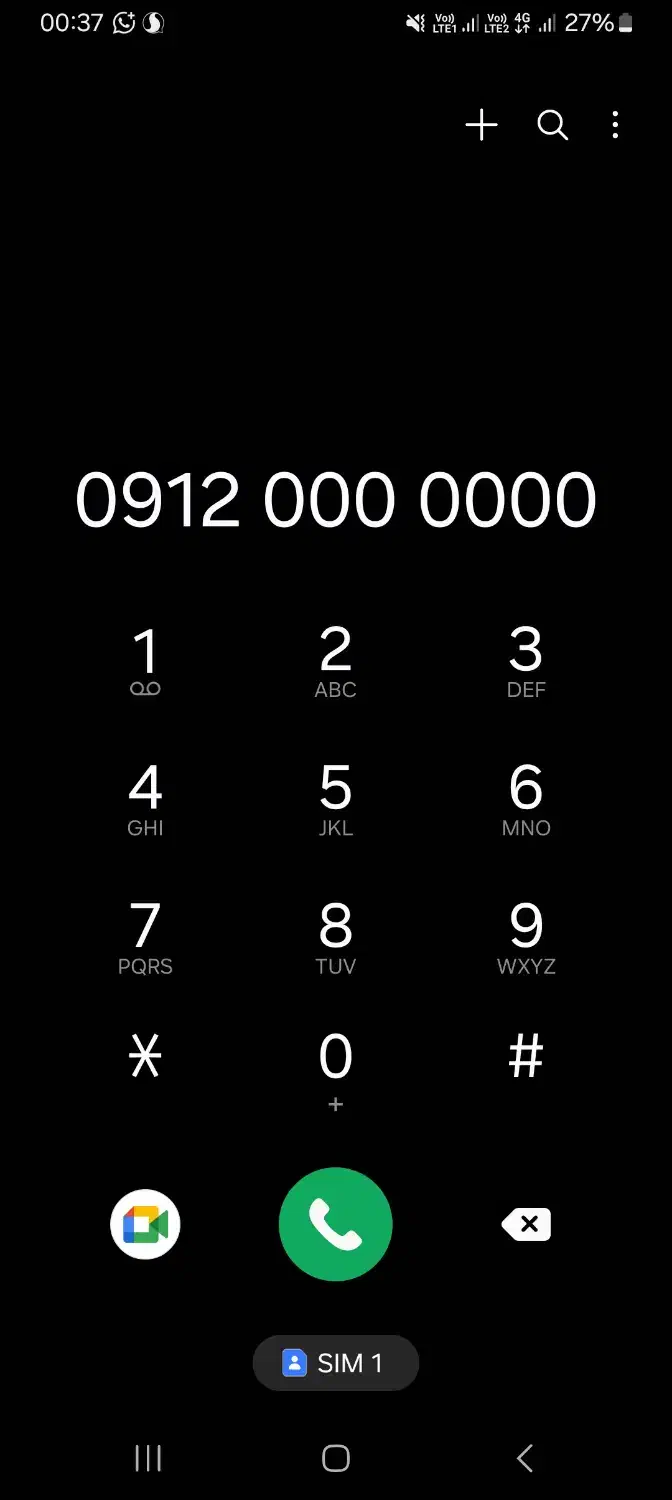This screenshot has height=1500, width=672.
Task: Dial the 8 TUV key
Action: click(335, 938)
